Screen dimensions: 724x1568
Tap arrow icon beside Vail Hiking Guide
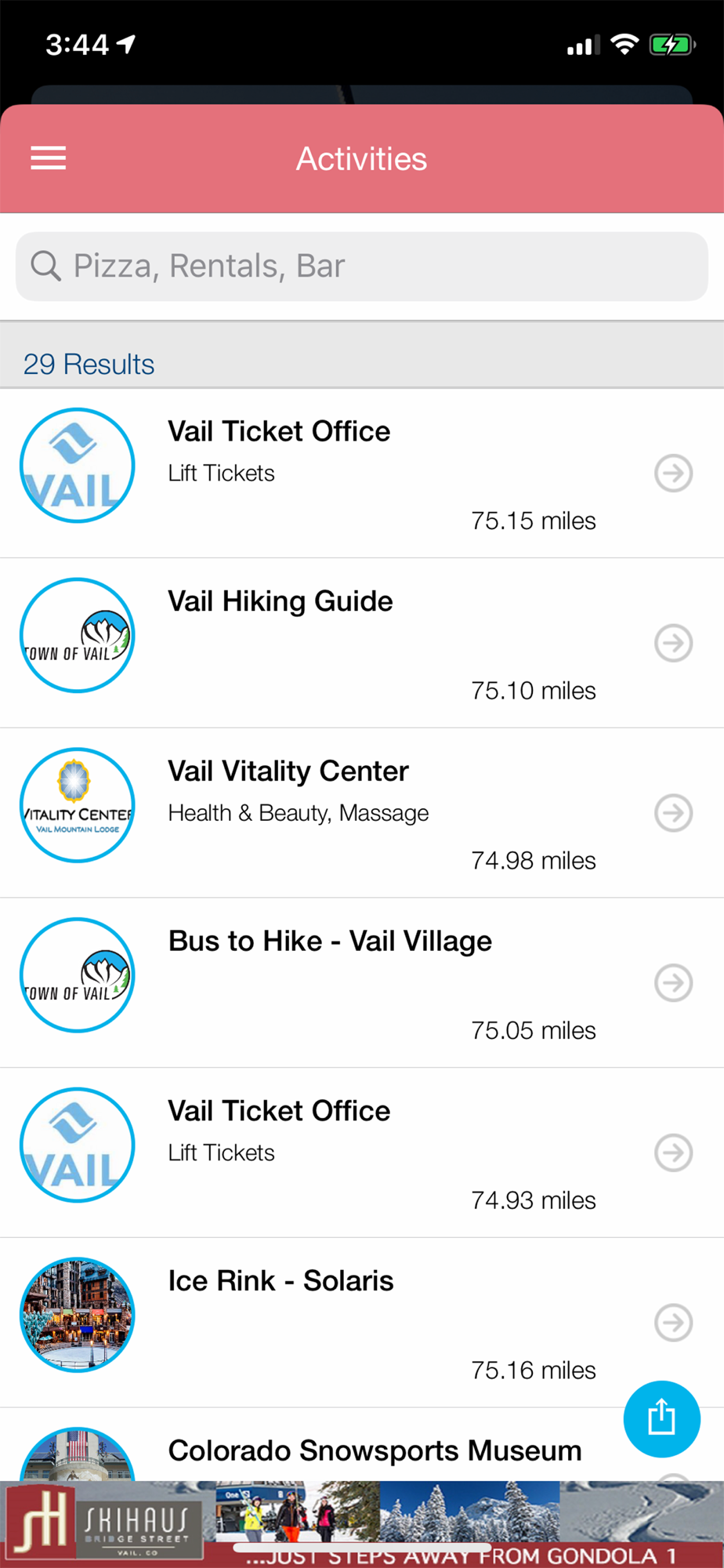point(673,643)
